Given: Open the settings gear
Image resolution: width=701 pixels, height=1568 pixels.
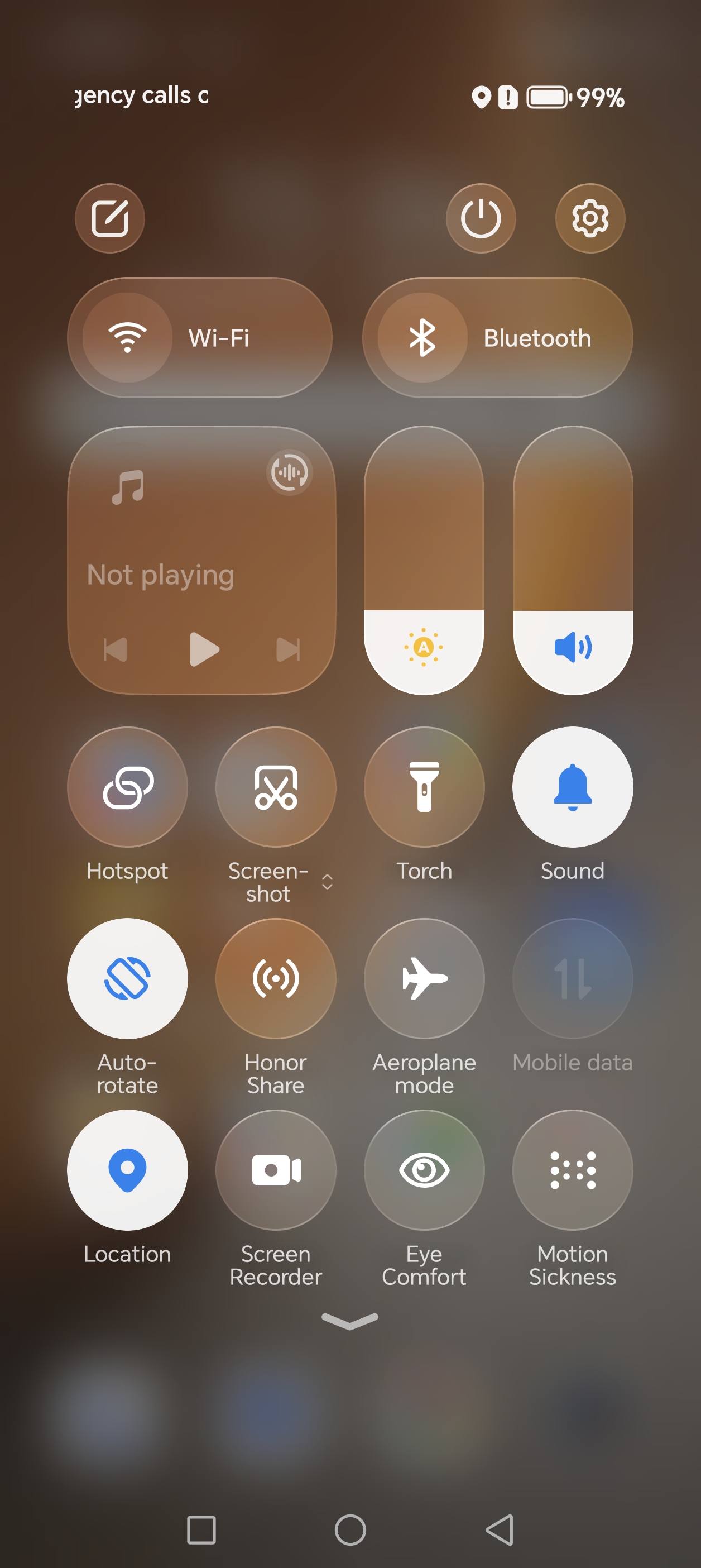Looking at the screenshot, I should [589, 218].
